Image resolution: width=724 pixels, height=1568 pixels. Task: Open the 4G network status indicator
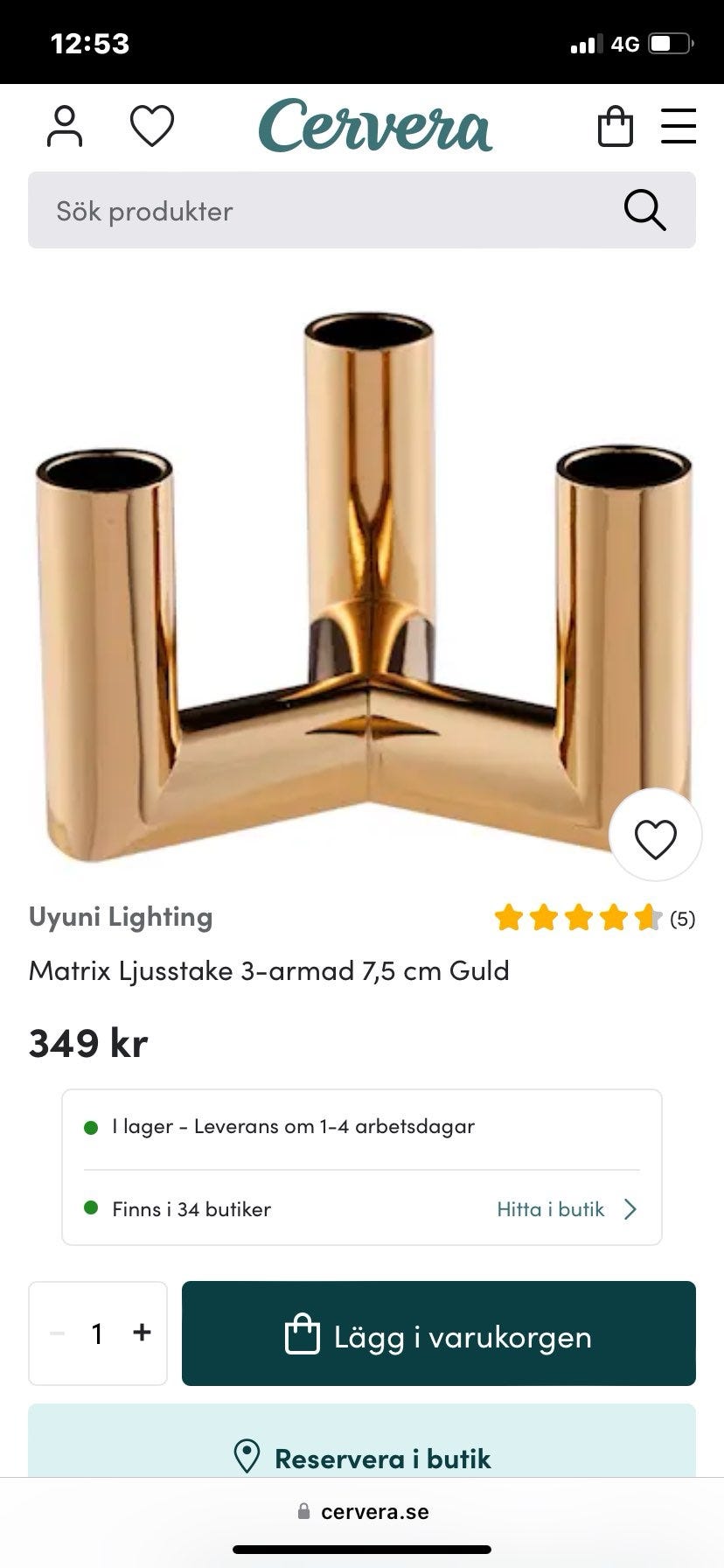623,43
